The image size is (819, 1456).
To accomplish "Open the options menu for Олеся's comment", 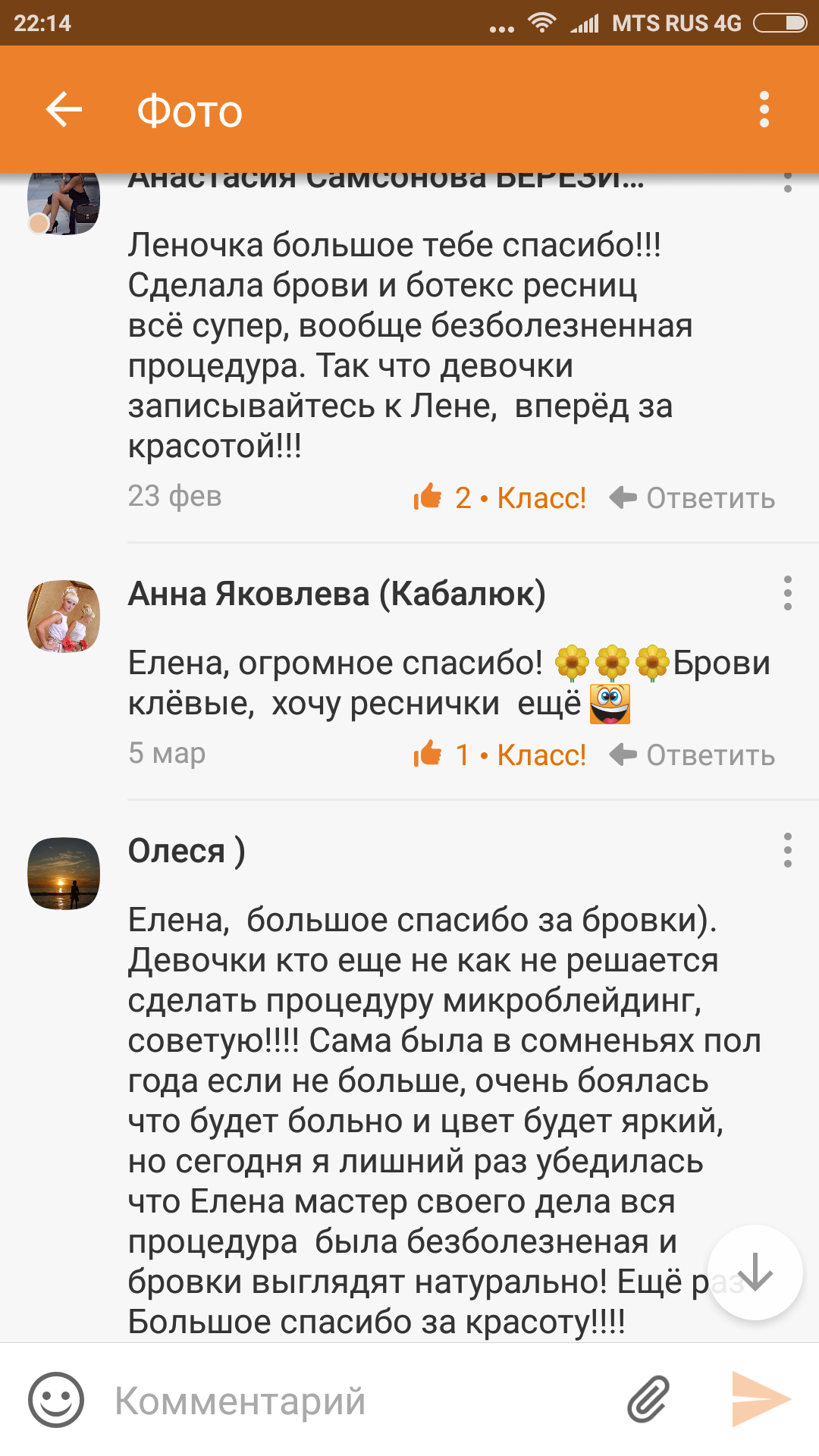I will pos(788,850).
